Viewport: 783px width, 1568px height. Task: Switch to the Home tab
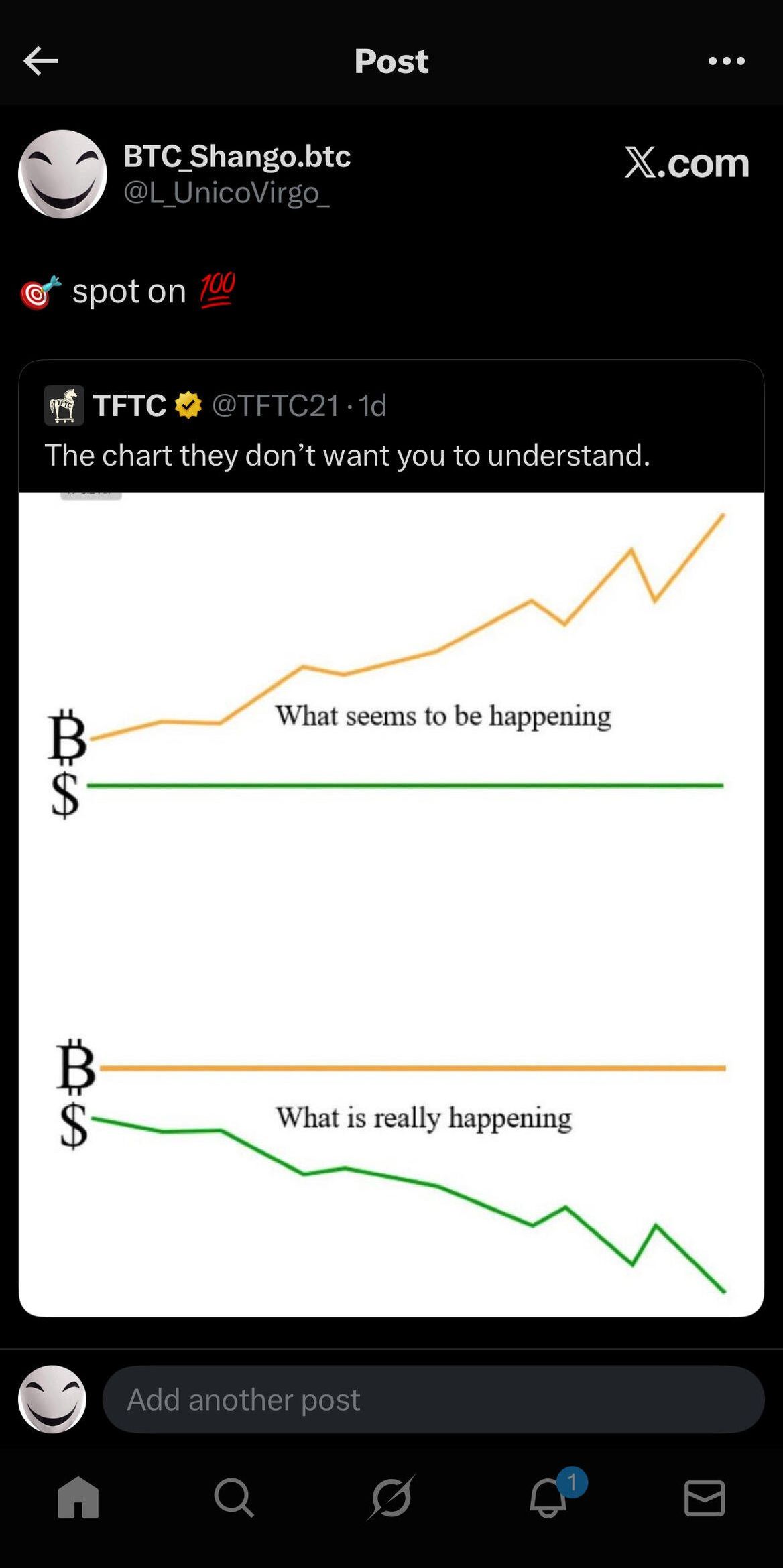pyautogui.click(x=78, y=1497)
